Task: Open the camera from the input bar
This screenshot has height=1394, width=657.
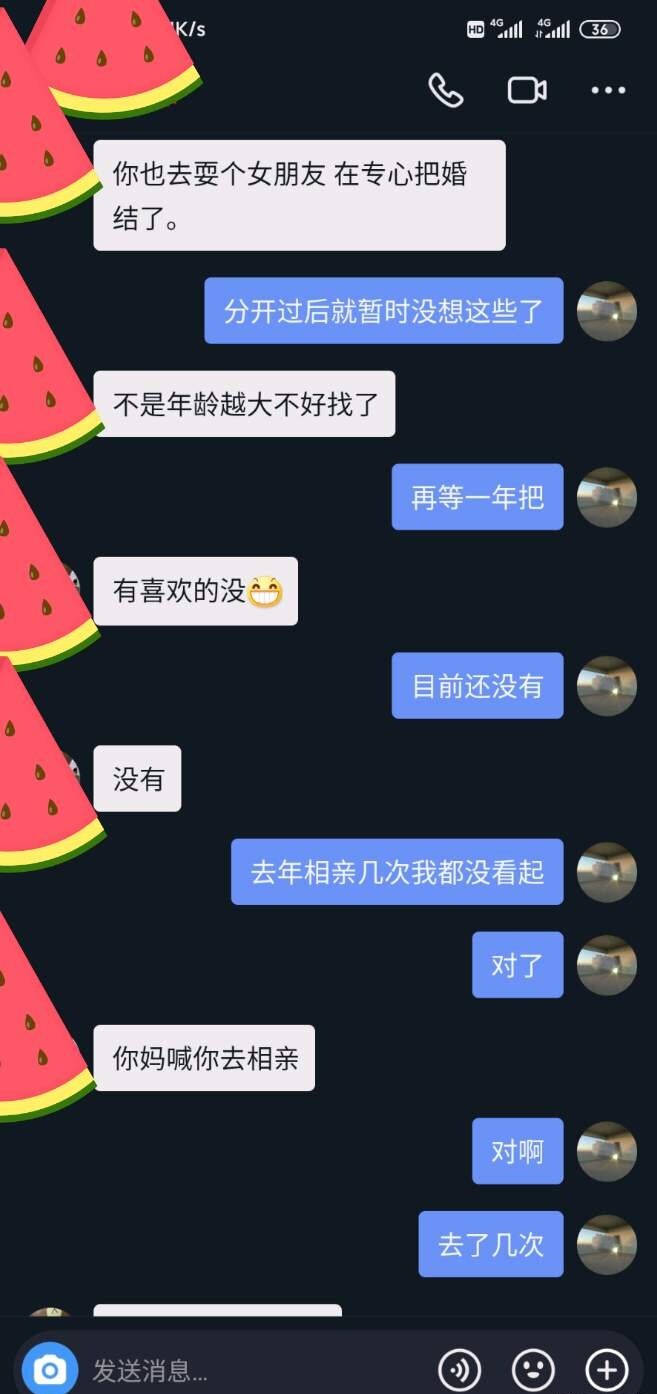Action: pos(49,1369)
